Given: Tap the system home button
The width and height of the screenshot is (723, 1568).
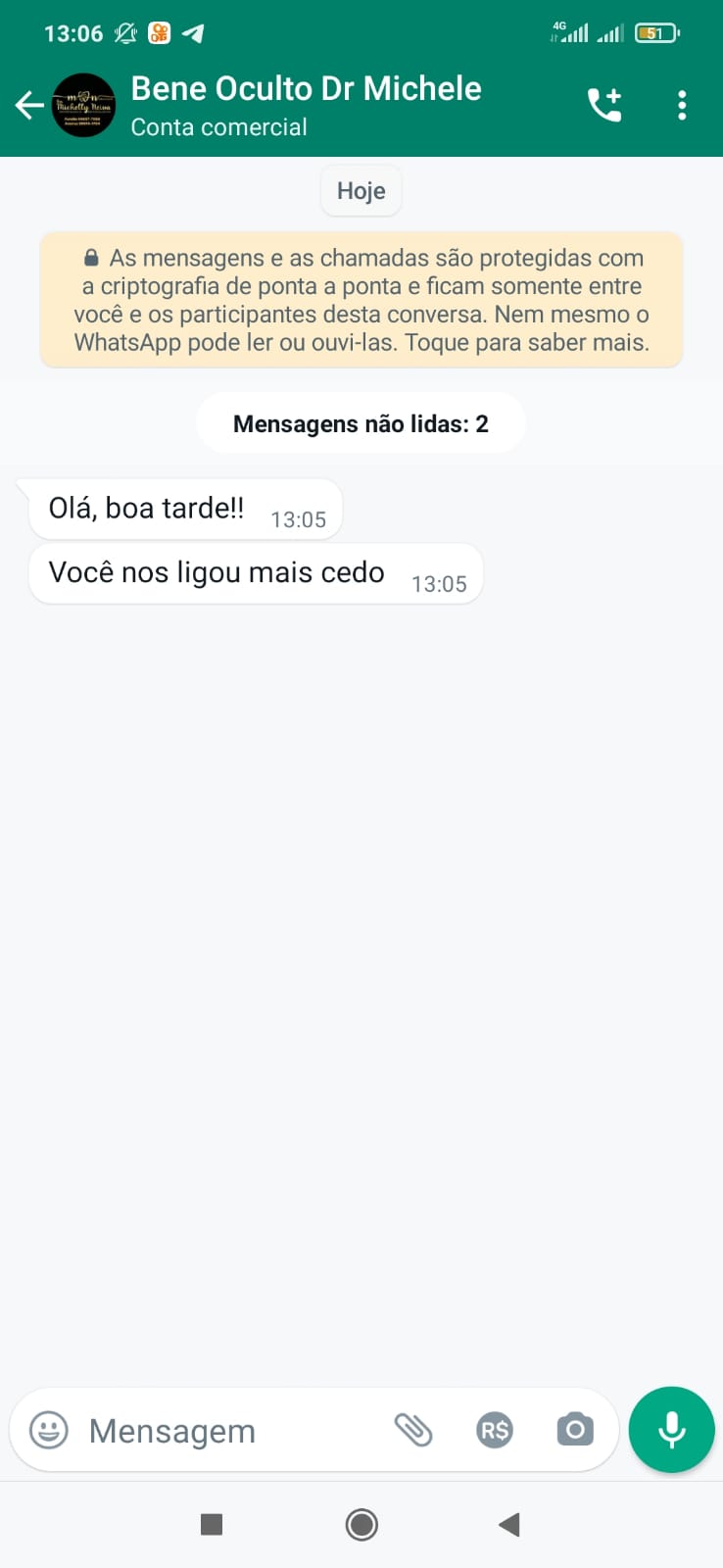Looking at the screenshot, I should (x=361, y=1524).
